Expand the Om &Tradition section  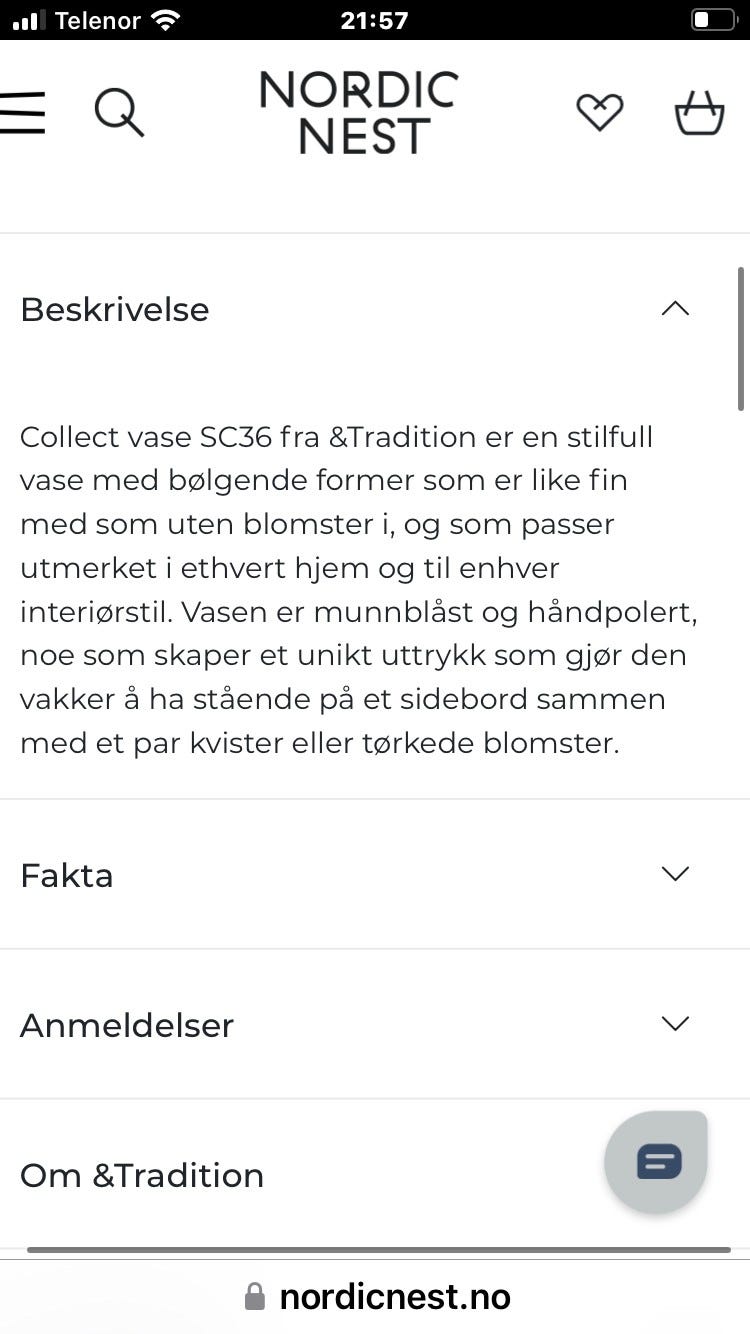pos(676,1175)
